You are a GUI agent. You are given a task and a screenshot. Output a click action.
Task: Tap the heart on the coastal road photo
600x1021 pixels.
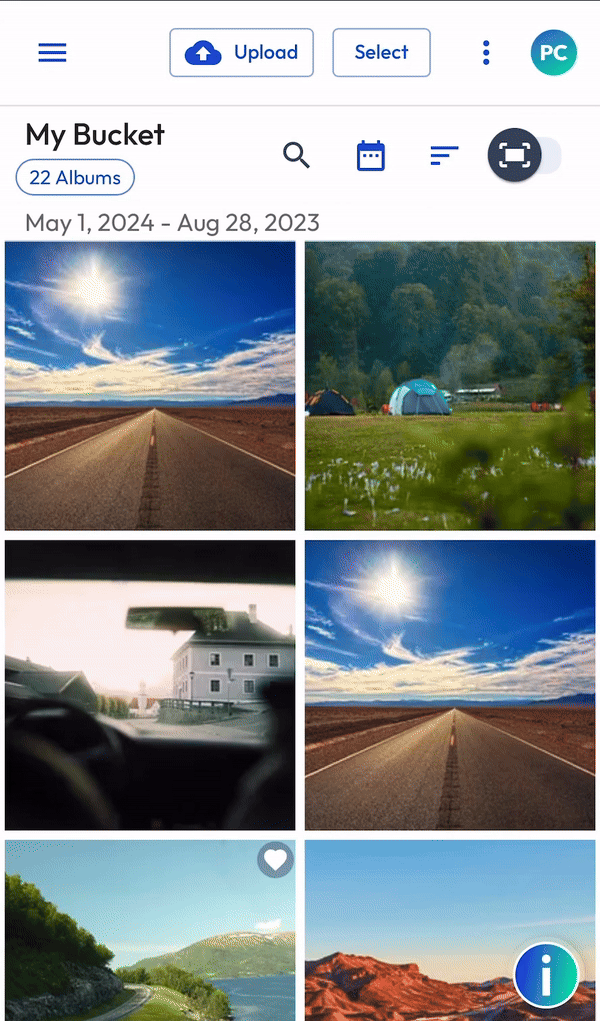(x=275, y=860)
